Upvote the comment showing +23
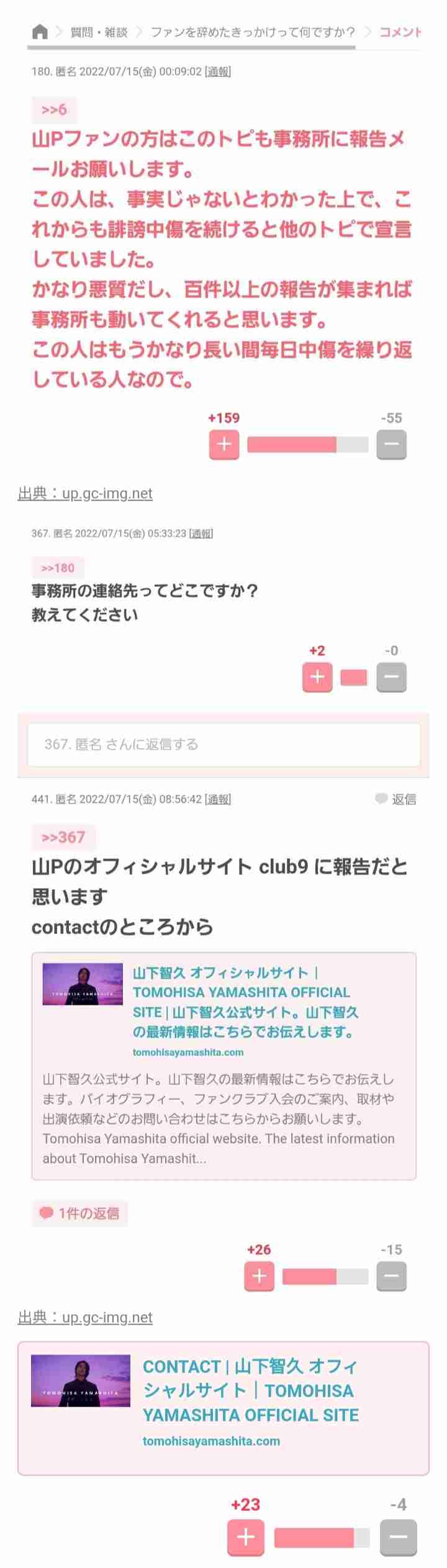The height and width of the screenshot is (1568, 447). [x=246, y=1537]
